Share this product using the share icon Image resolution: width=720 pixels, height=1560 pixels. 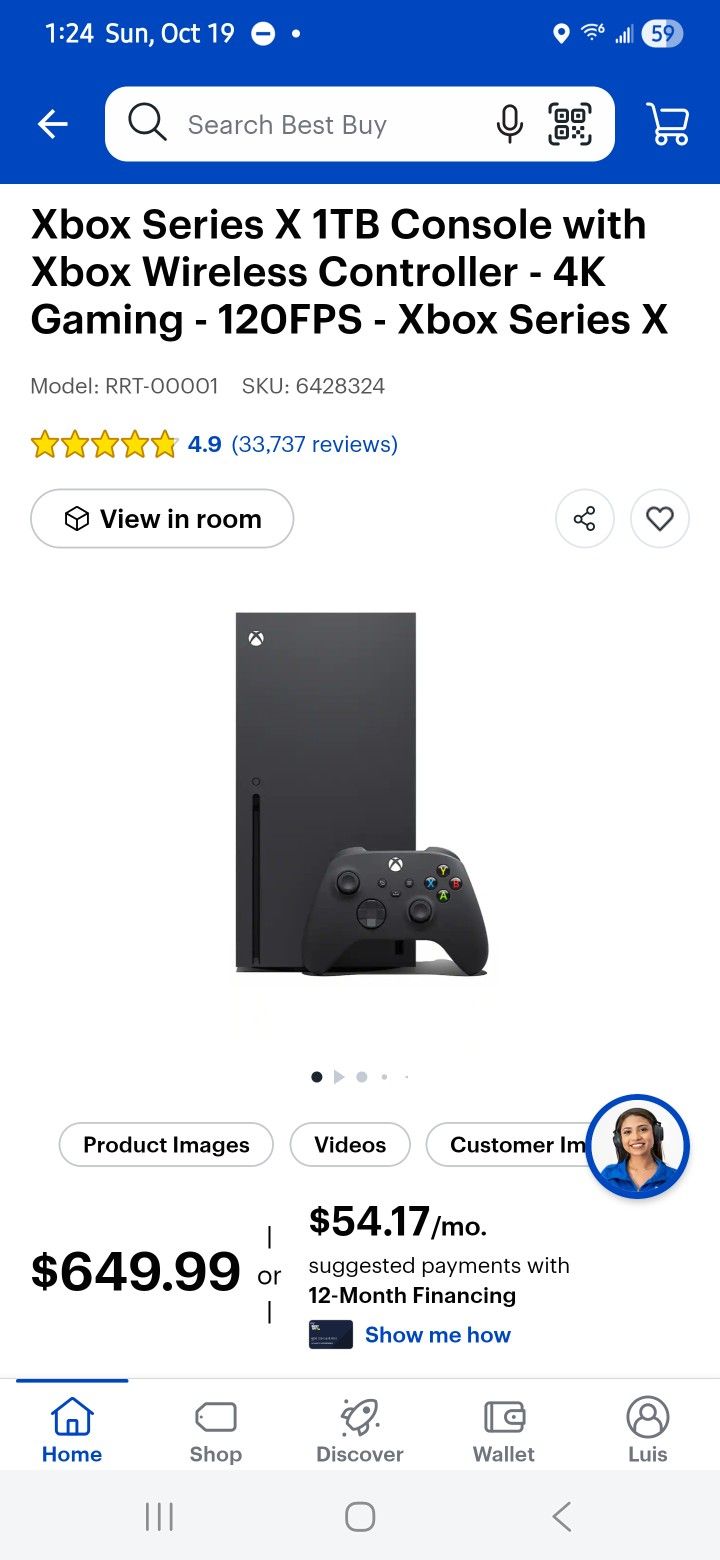[x=585, y=518]
